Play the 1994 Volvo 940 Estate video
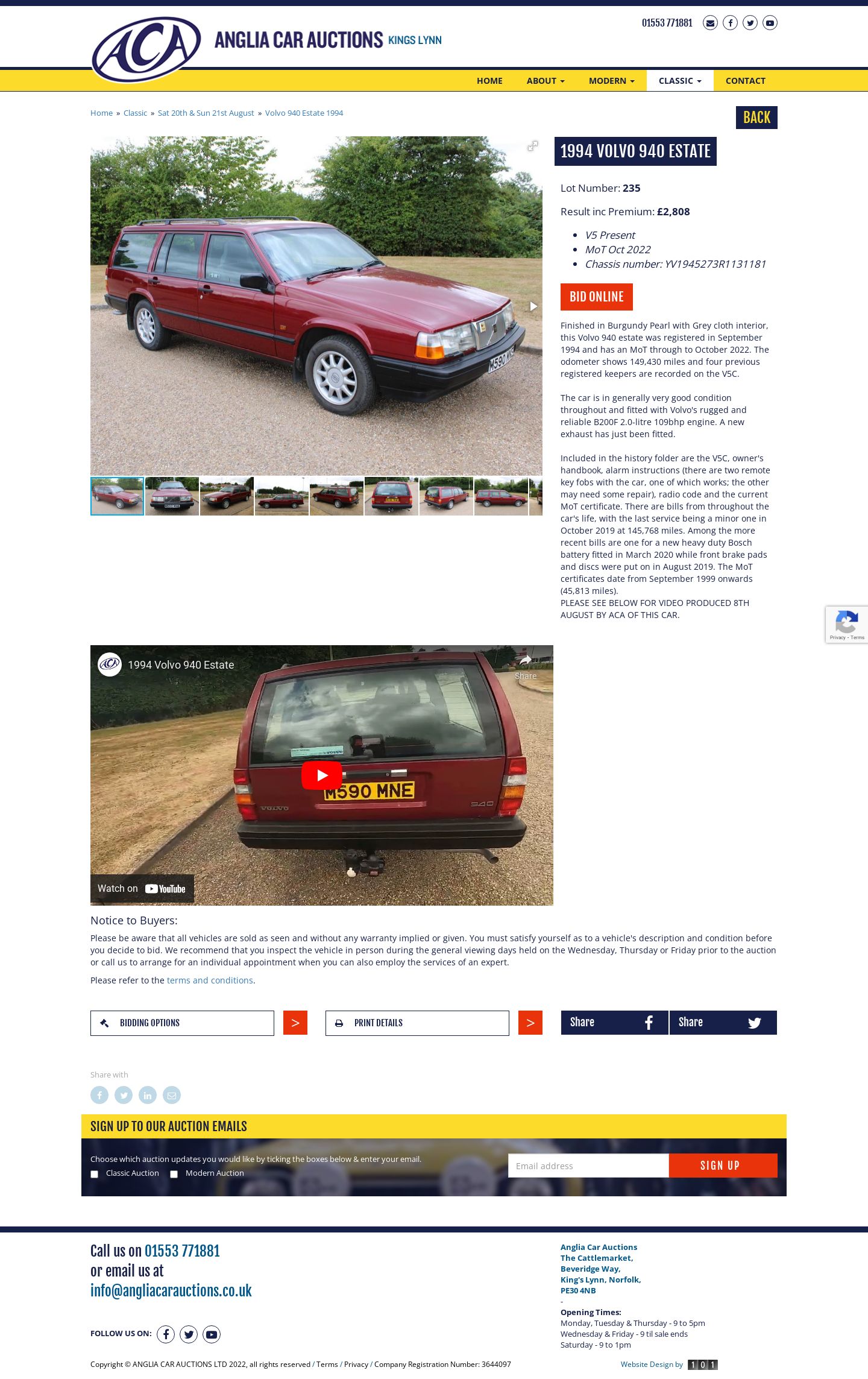Viewport: 868px width, 1379px height. point(321,775)
